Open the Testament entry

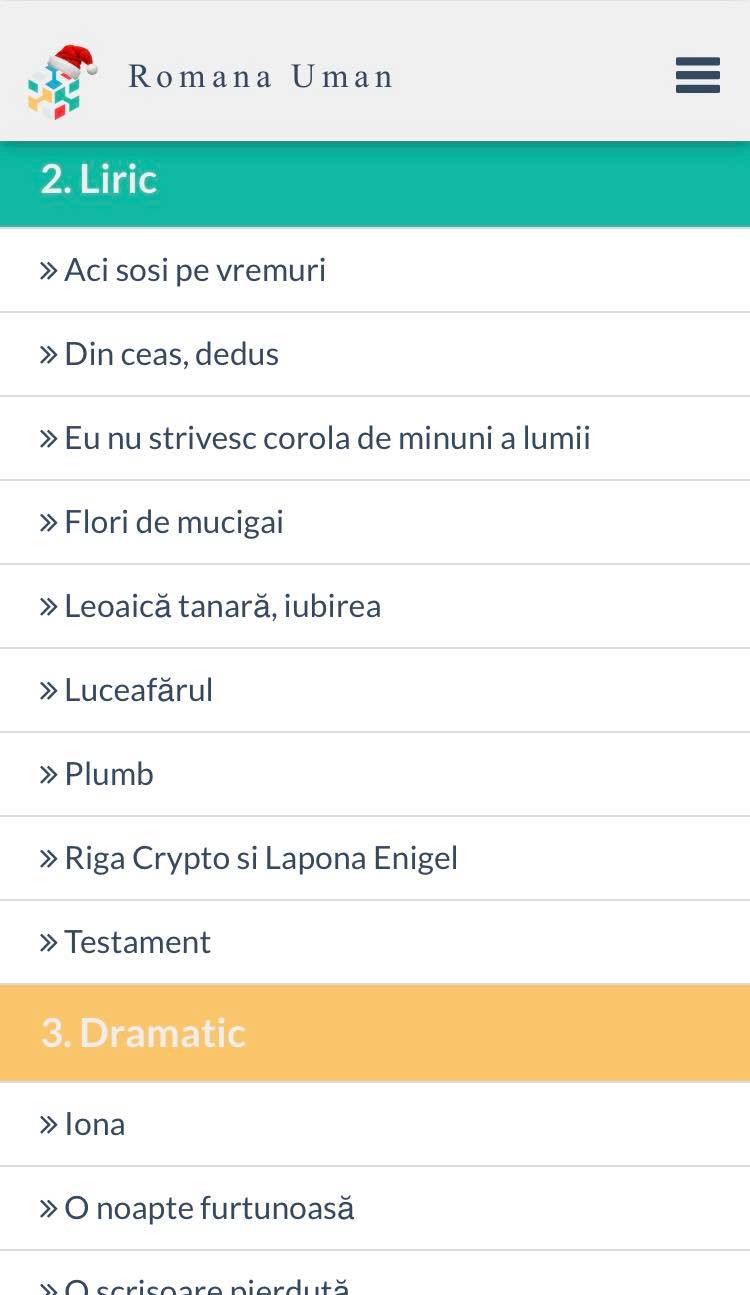[137, 942]
